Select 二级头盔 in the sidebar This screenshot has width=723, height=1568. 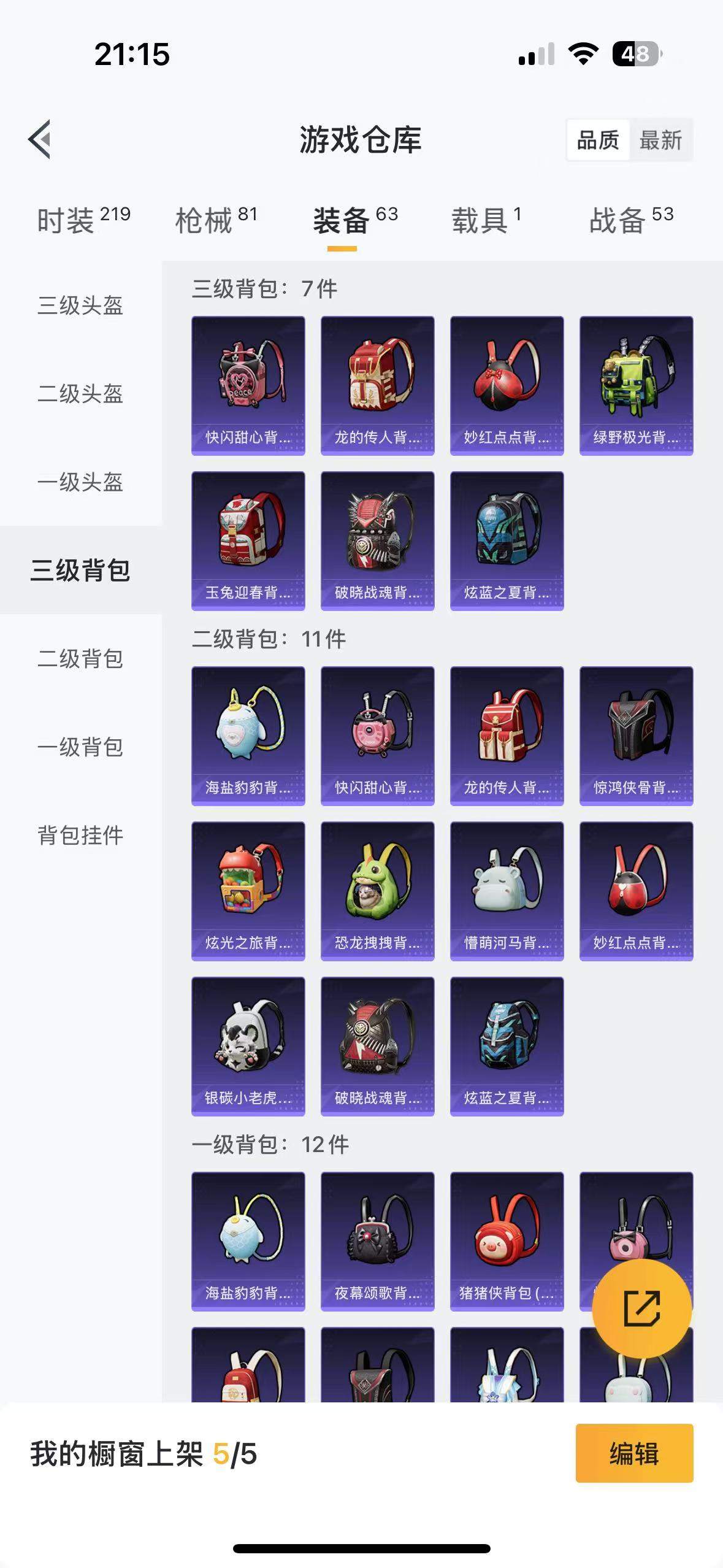[x=80, y=393]
